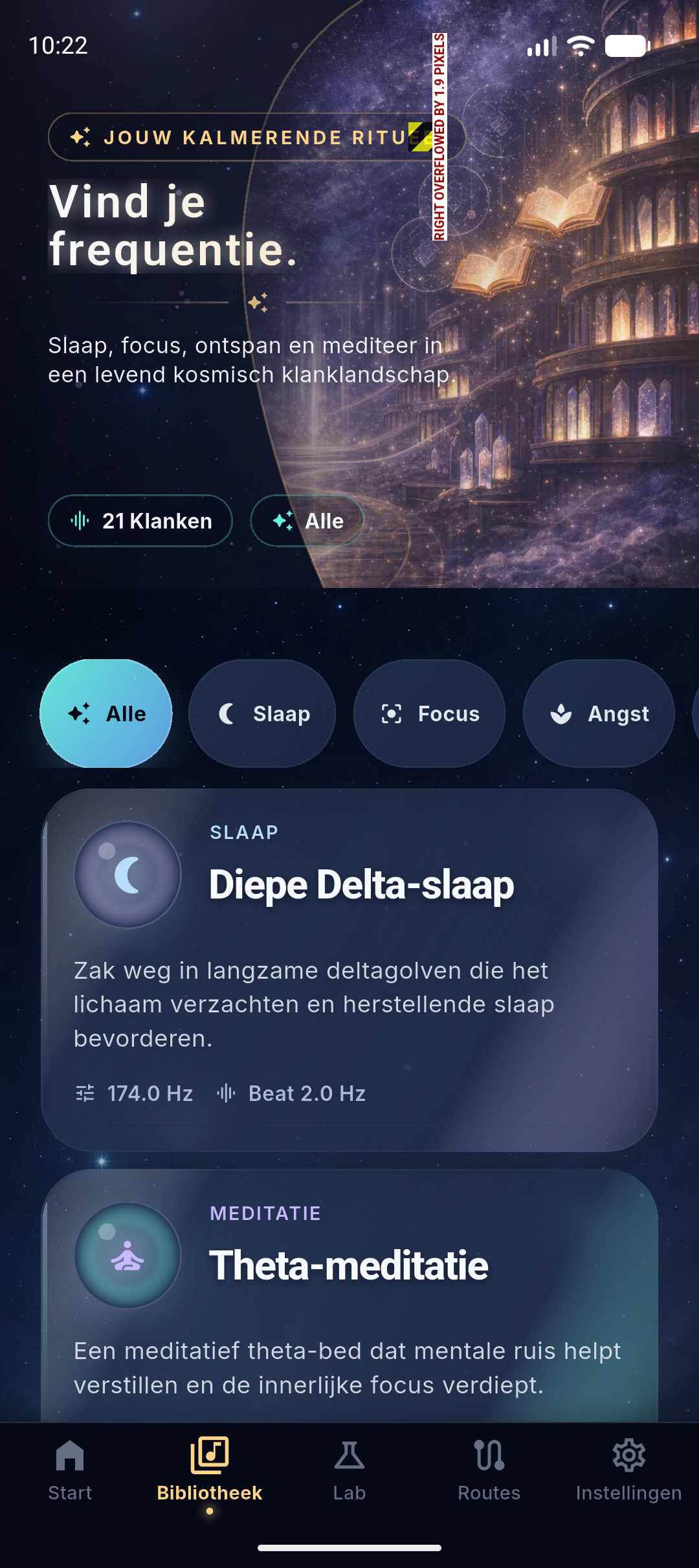Enable the Focus category filter
699x1568 pixels.
point(430,713)
